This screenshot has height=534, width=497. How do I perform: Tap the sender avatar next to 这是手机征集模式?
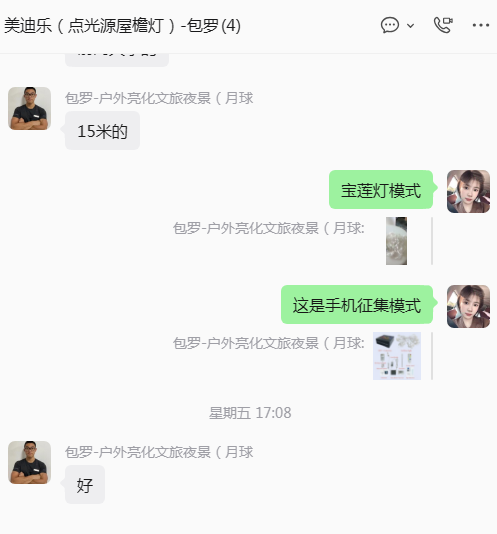[x=468, y=307]
